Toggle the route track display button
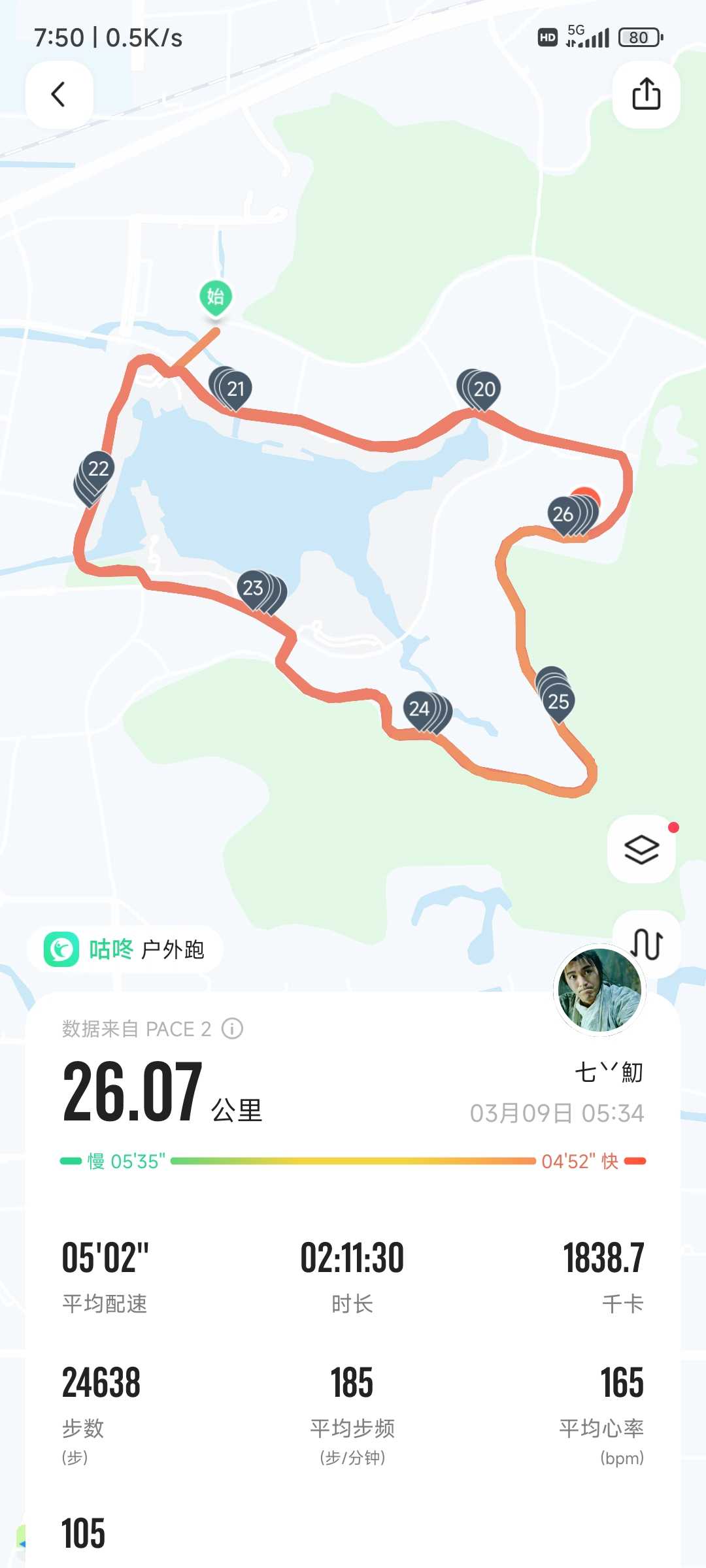706x1568 pixels. coord(647,943)
